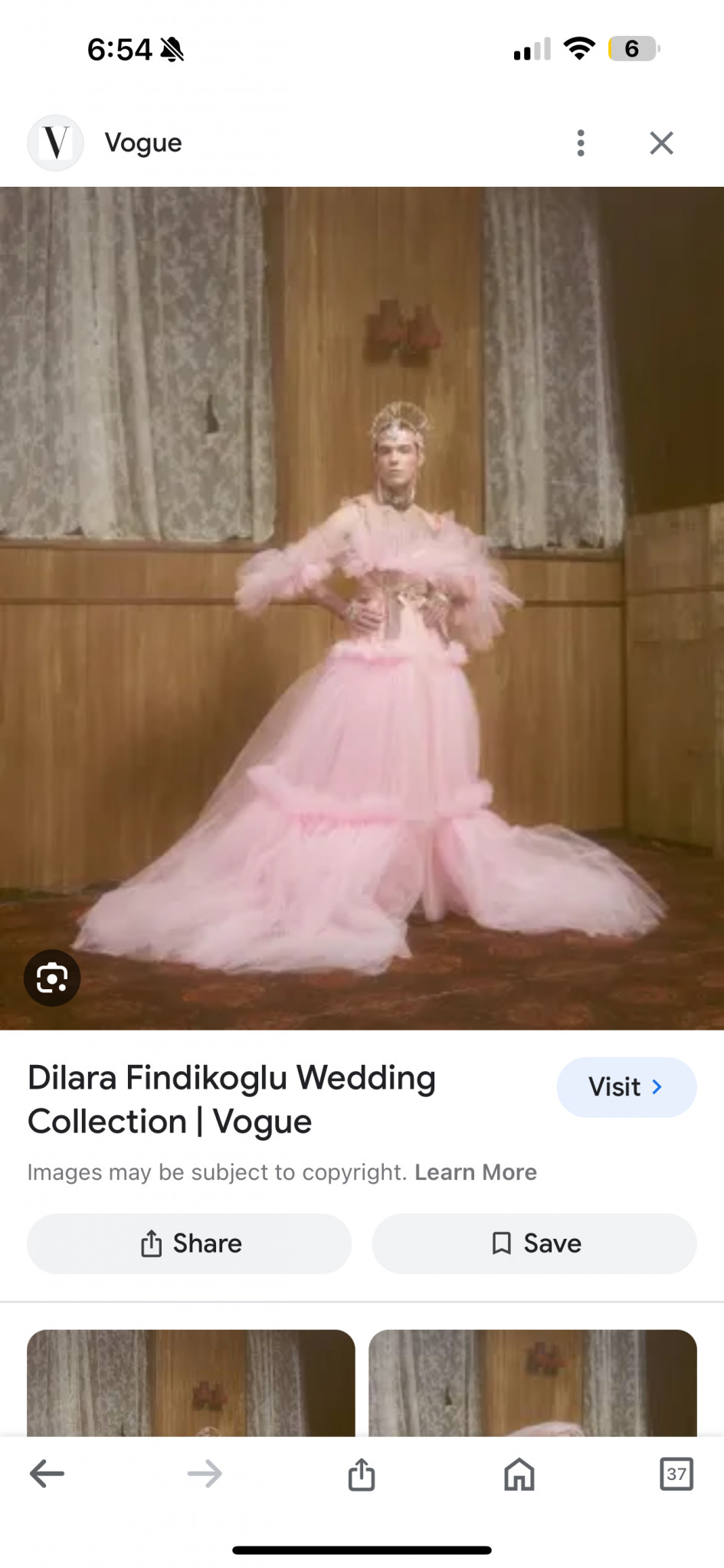The height and width of the screenshot is (1568, 724).
Task: Visit the Vogue page
Action: pyautogui.click(x=626, y=1086)
